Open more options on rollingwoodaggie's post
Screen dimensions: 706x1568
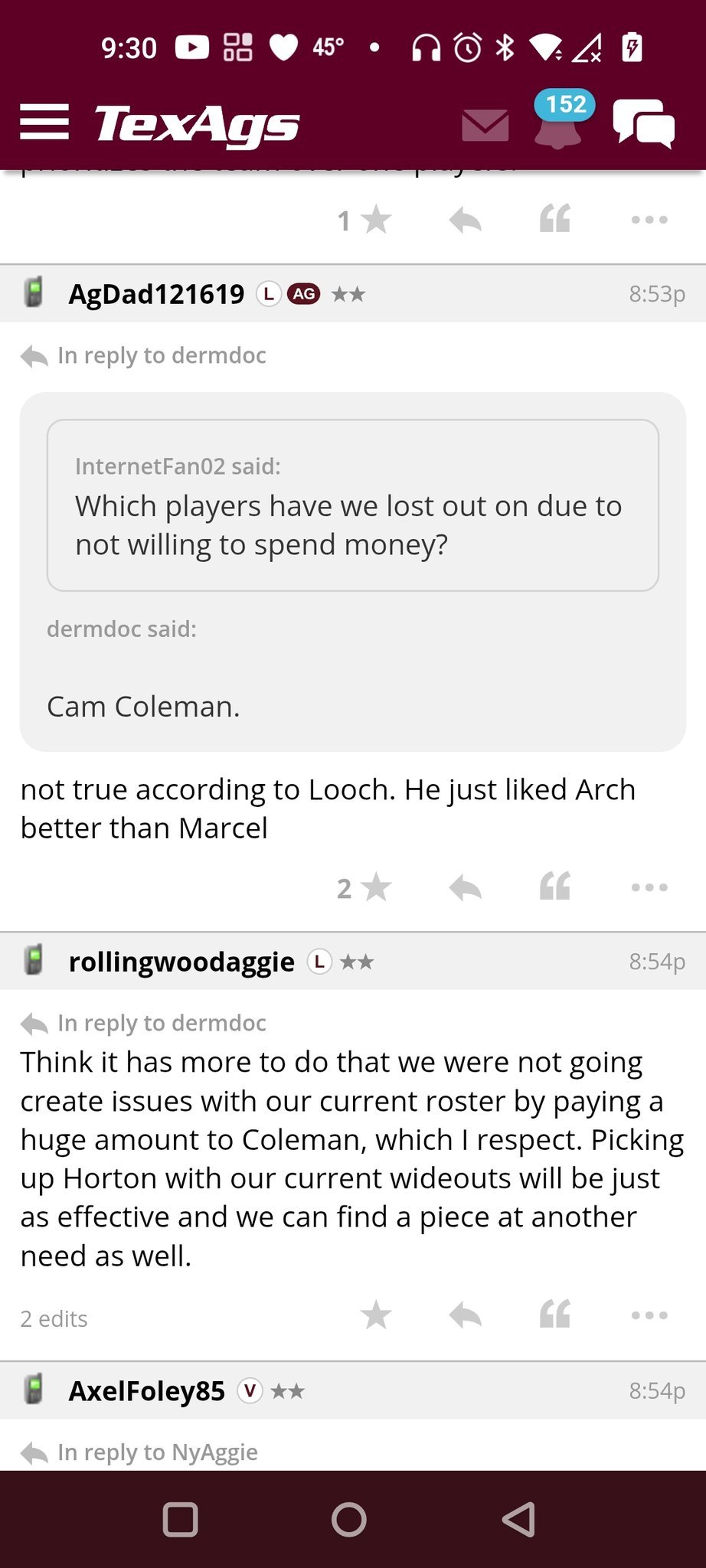click(x=649, y=1315)
